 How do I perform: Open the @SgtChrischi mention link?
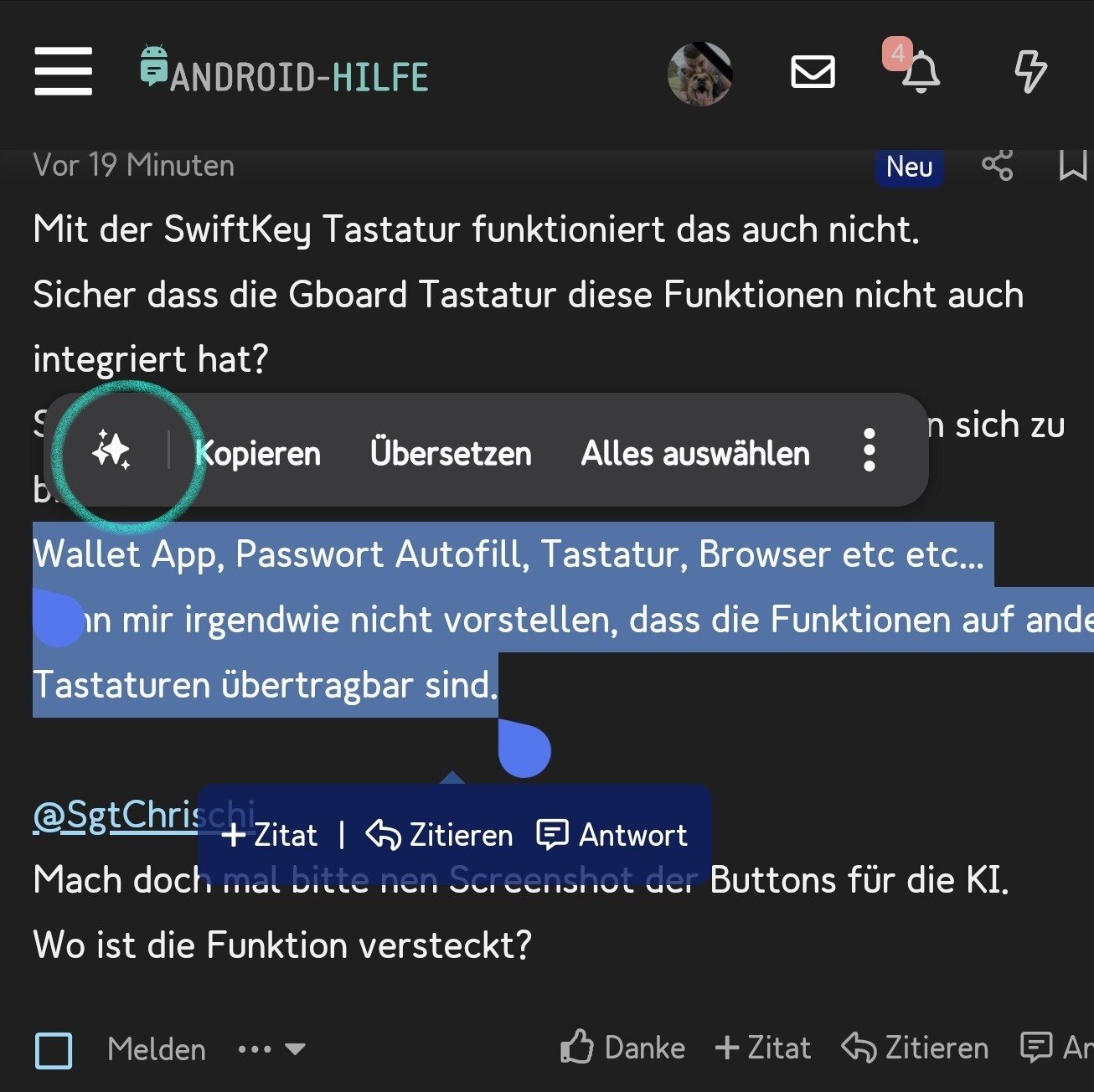tap(117, 815)
